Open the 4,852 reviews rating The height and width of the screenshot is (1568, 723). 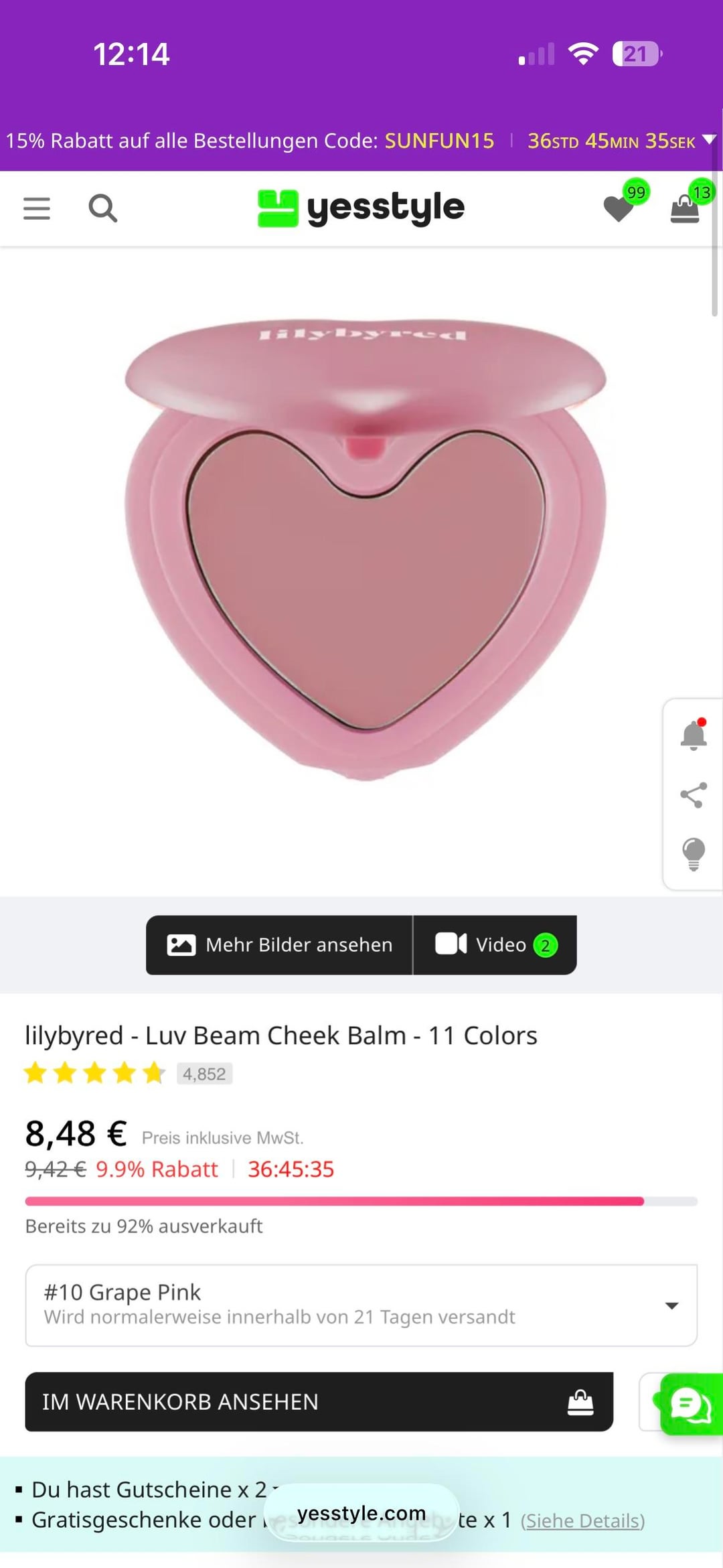pos(204,1074)
